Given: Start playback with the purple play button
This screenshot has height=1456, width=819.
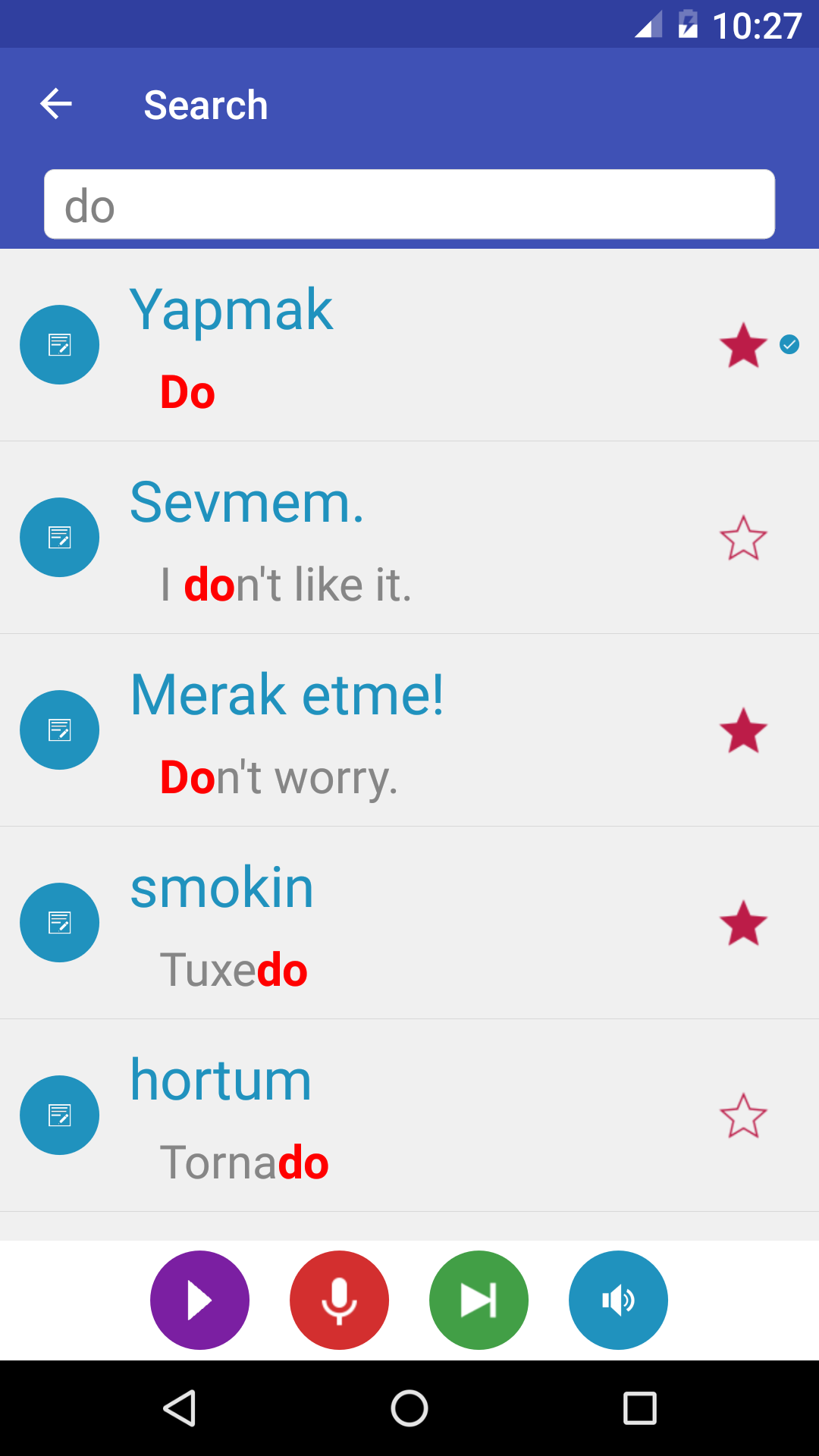Looking at the screenshot, I should click(x=199, y=1300).
